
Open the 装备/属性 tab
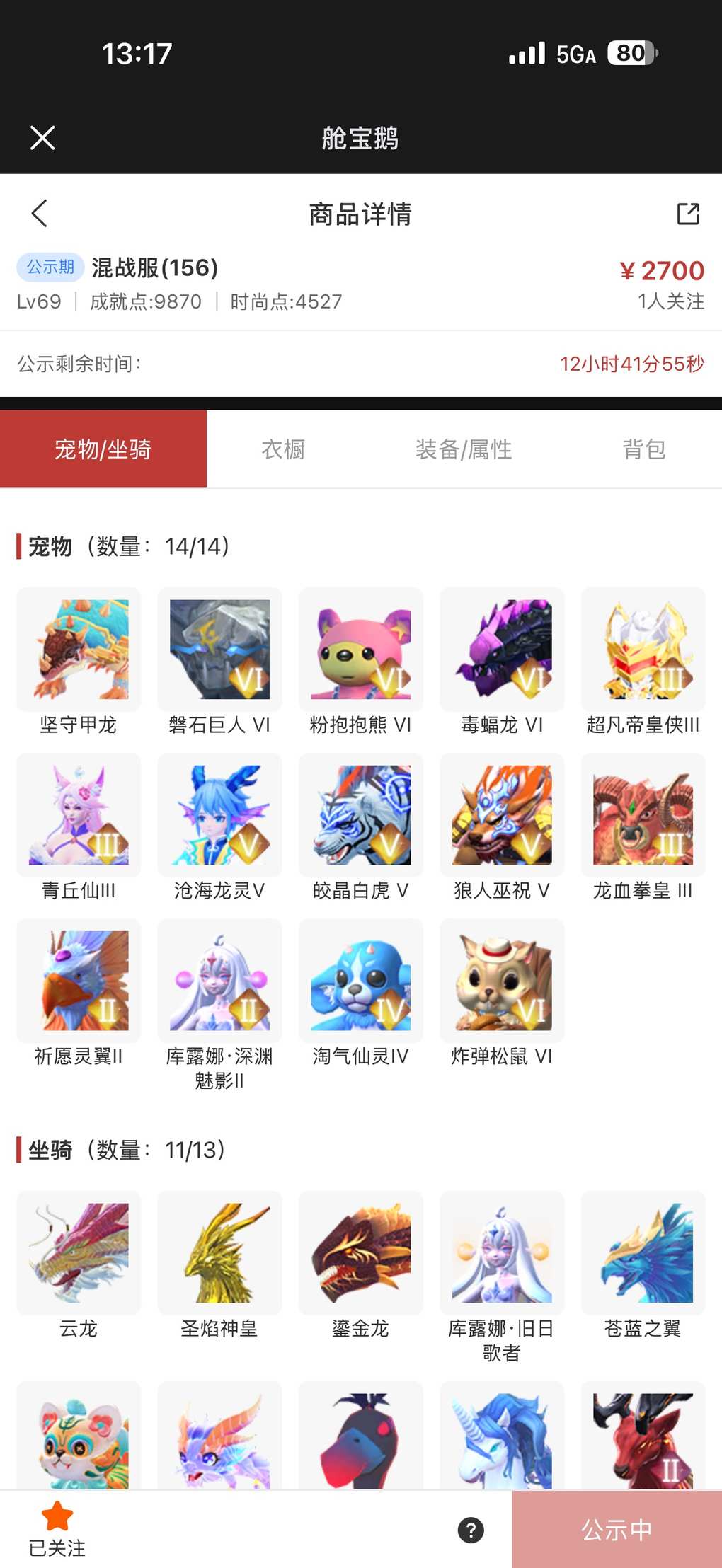tap(464, 449)
